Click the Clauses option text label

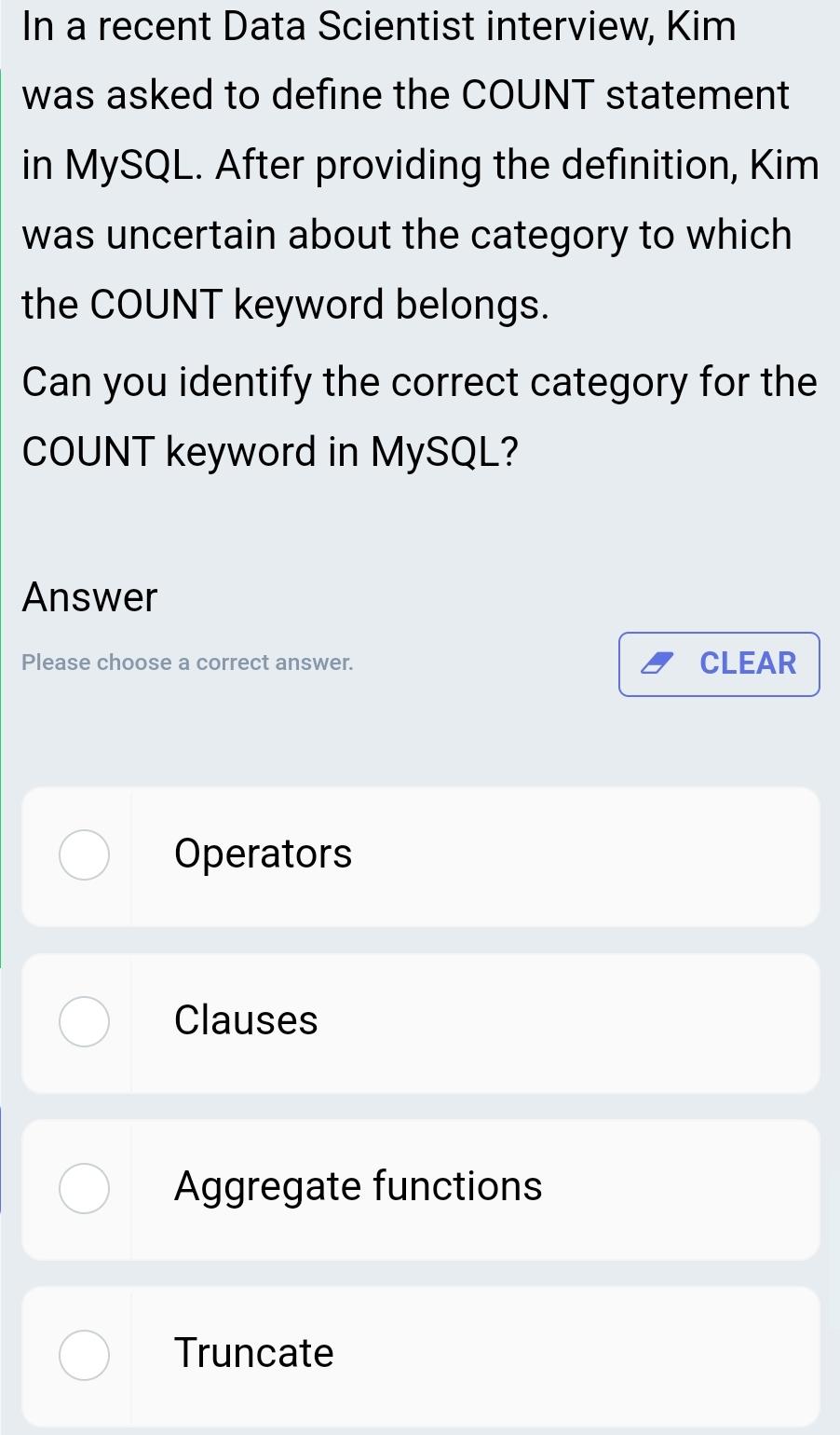coord(244,1020)
